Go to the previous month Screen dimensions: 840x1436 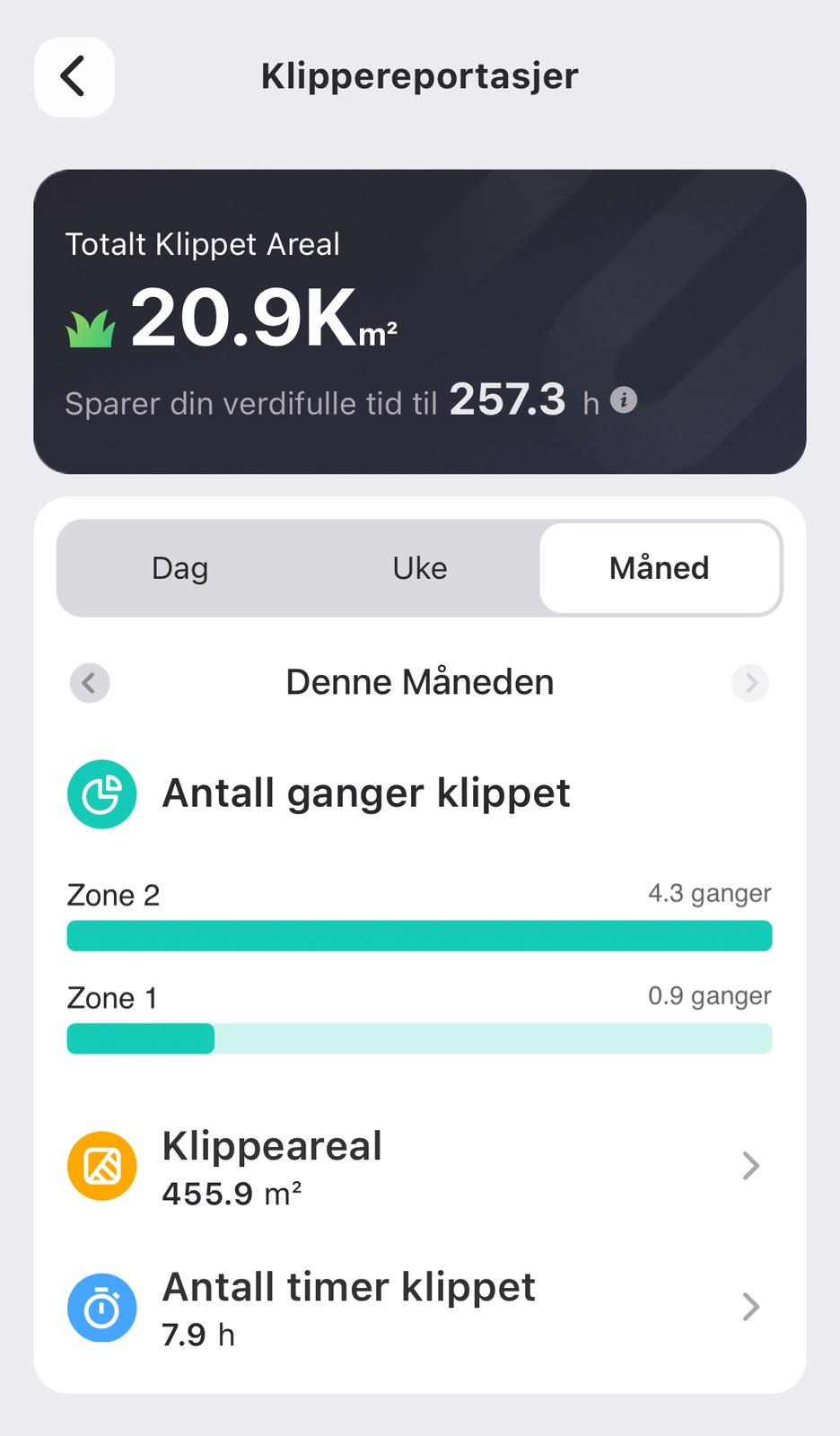90,683
